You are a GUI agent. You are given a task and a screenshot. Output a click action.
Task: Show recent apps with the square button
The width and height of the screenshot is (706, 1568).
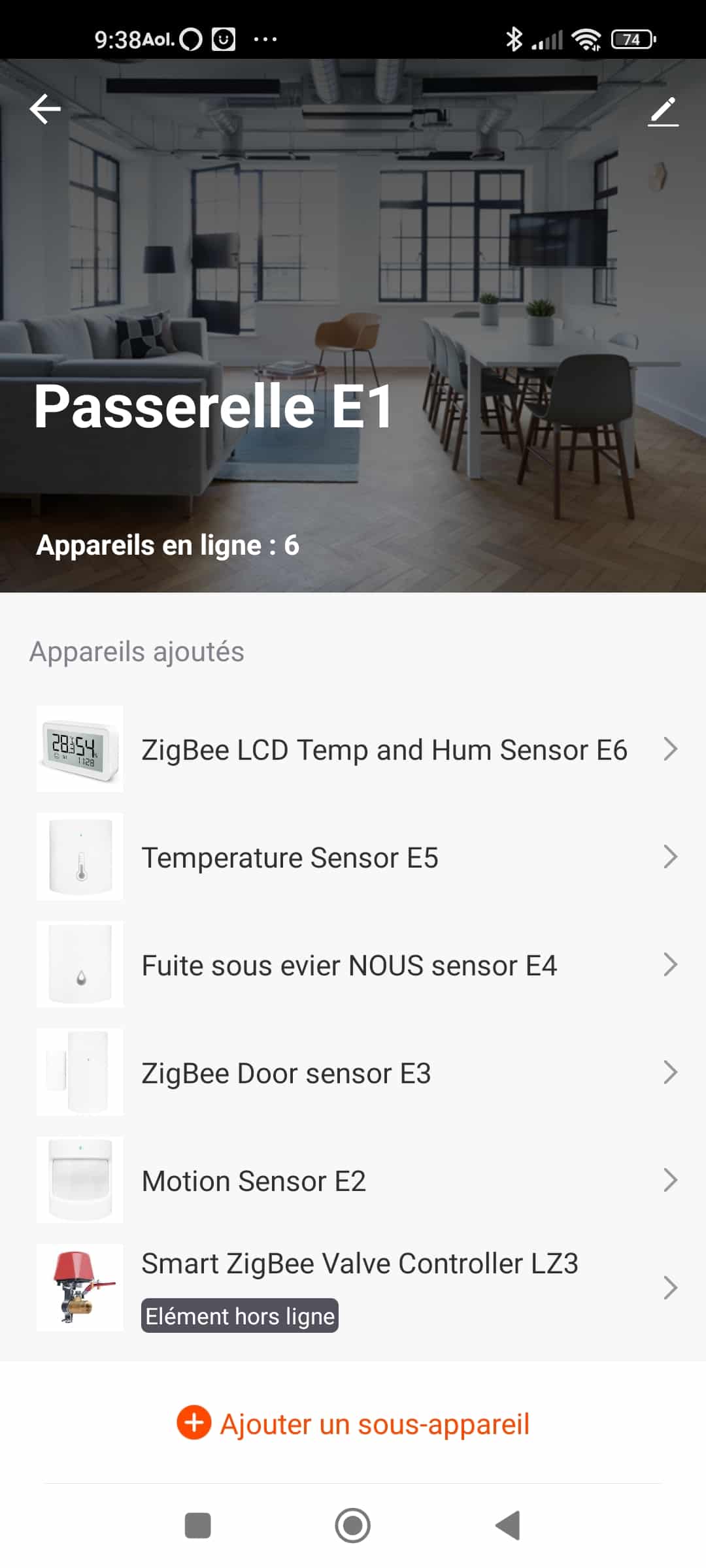tap(197, 1526)
